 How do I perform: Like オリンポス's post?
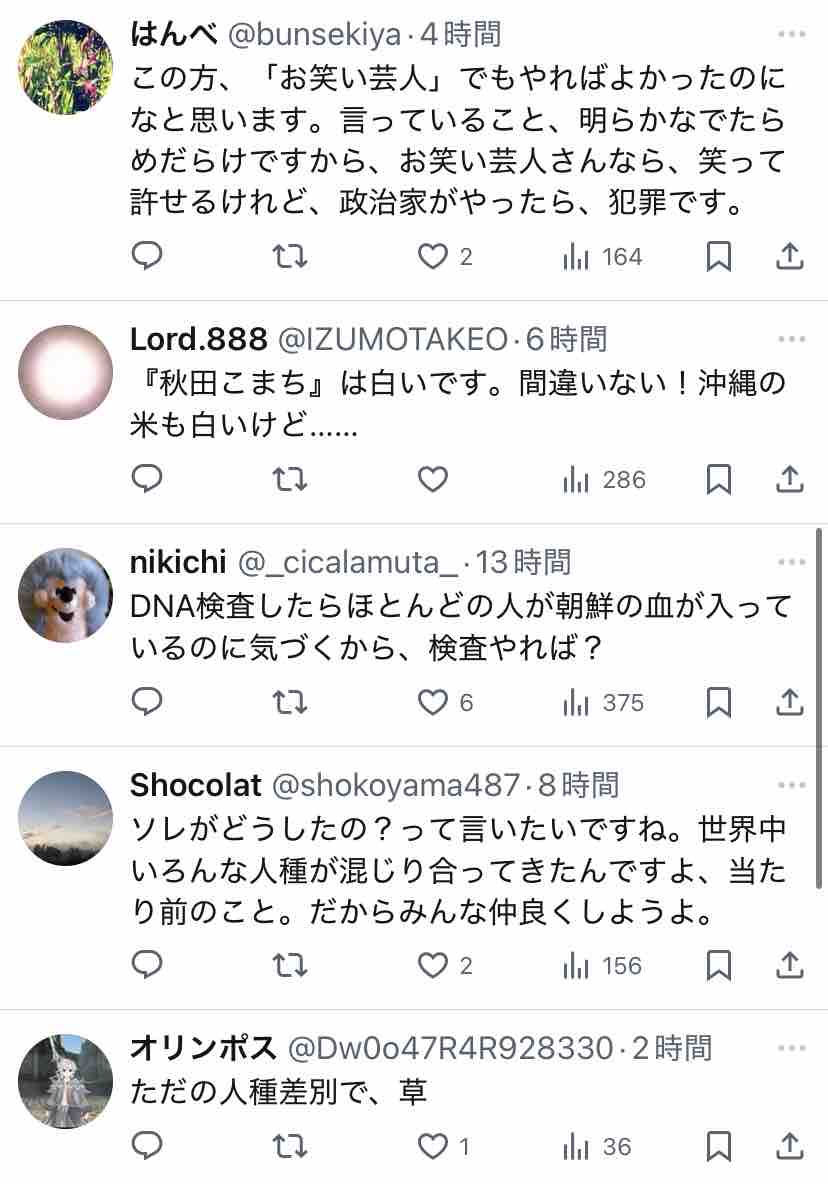click(x=432, y=1146)
